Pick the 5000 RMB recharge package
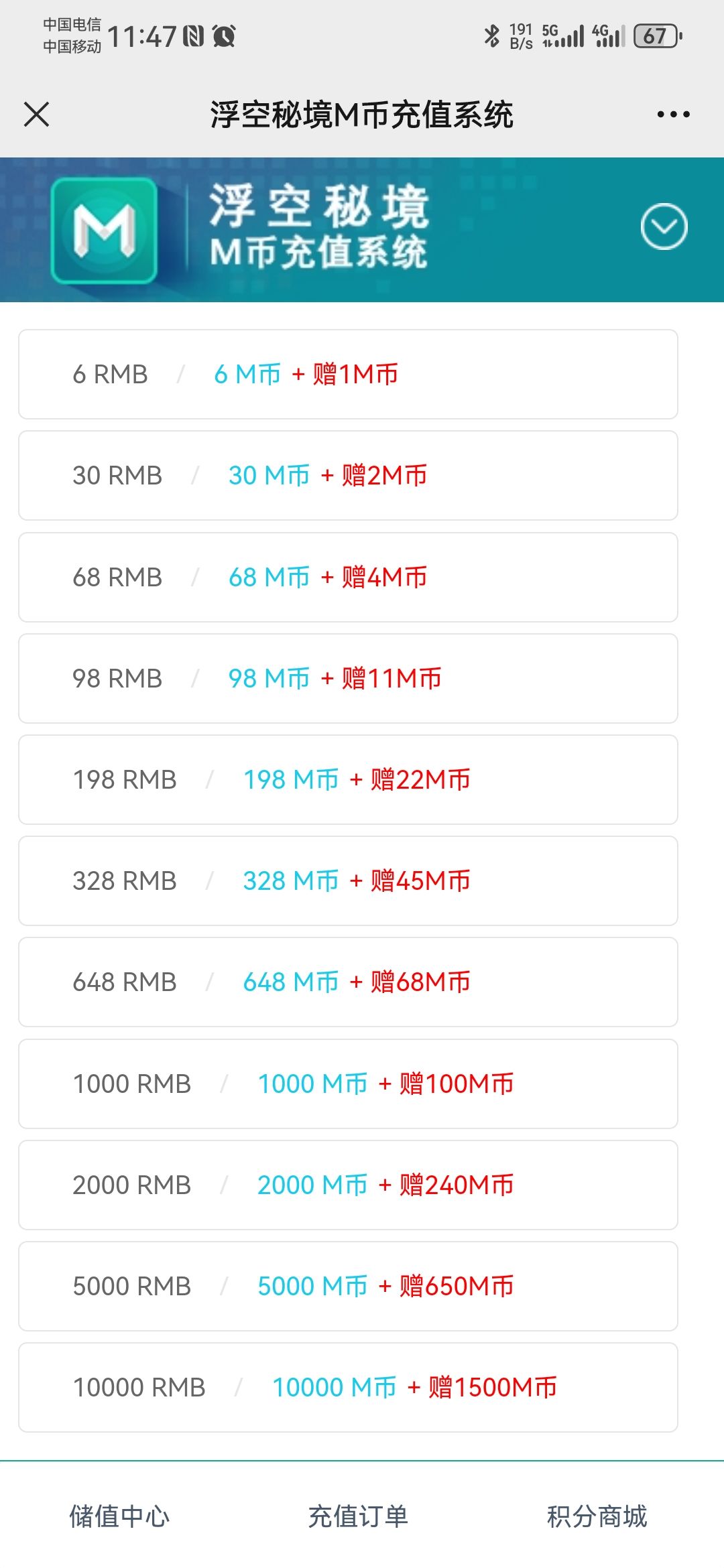Screen dimensions: 724x1568 click(348, 1287)
